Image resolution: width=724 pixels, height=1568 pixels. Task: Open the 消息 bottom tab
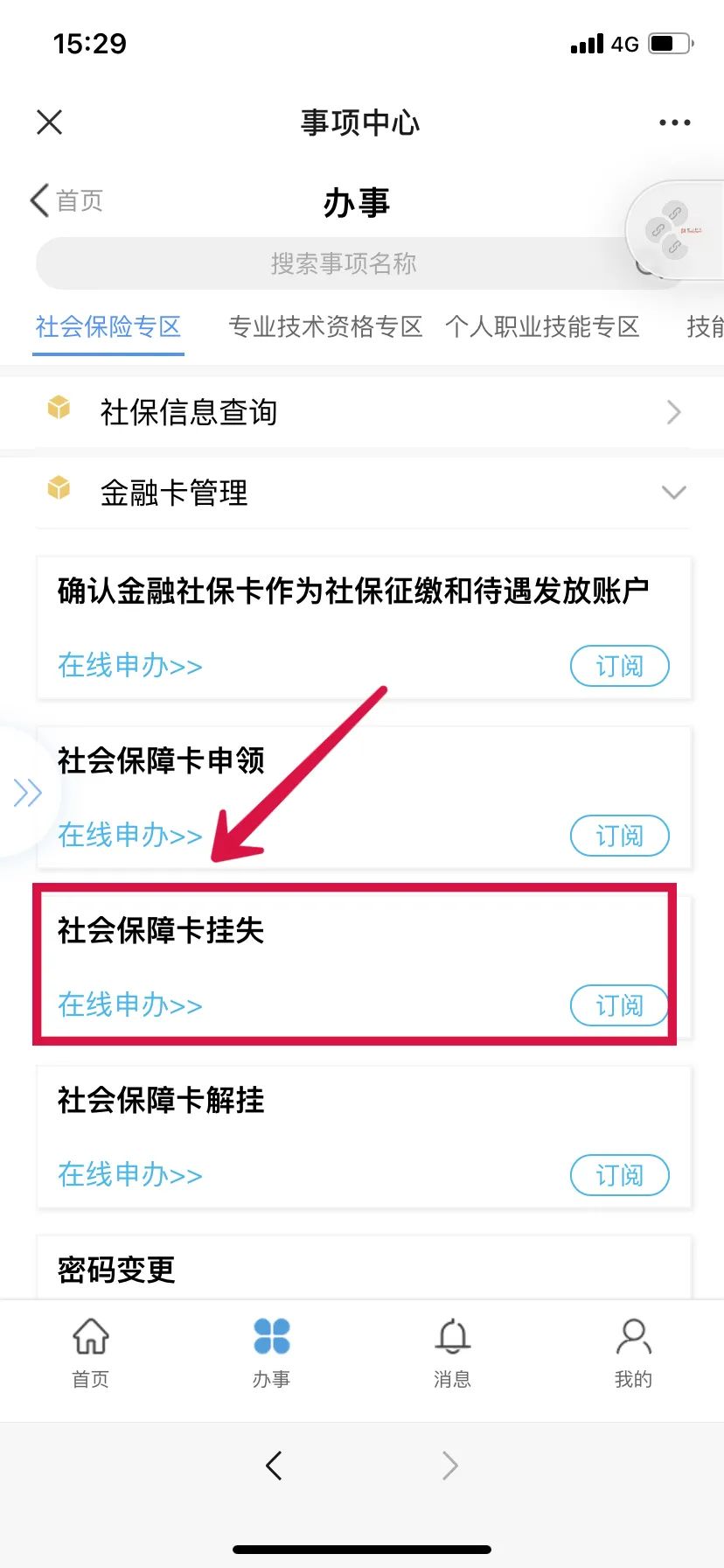point(452,1353)
